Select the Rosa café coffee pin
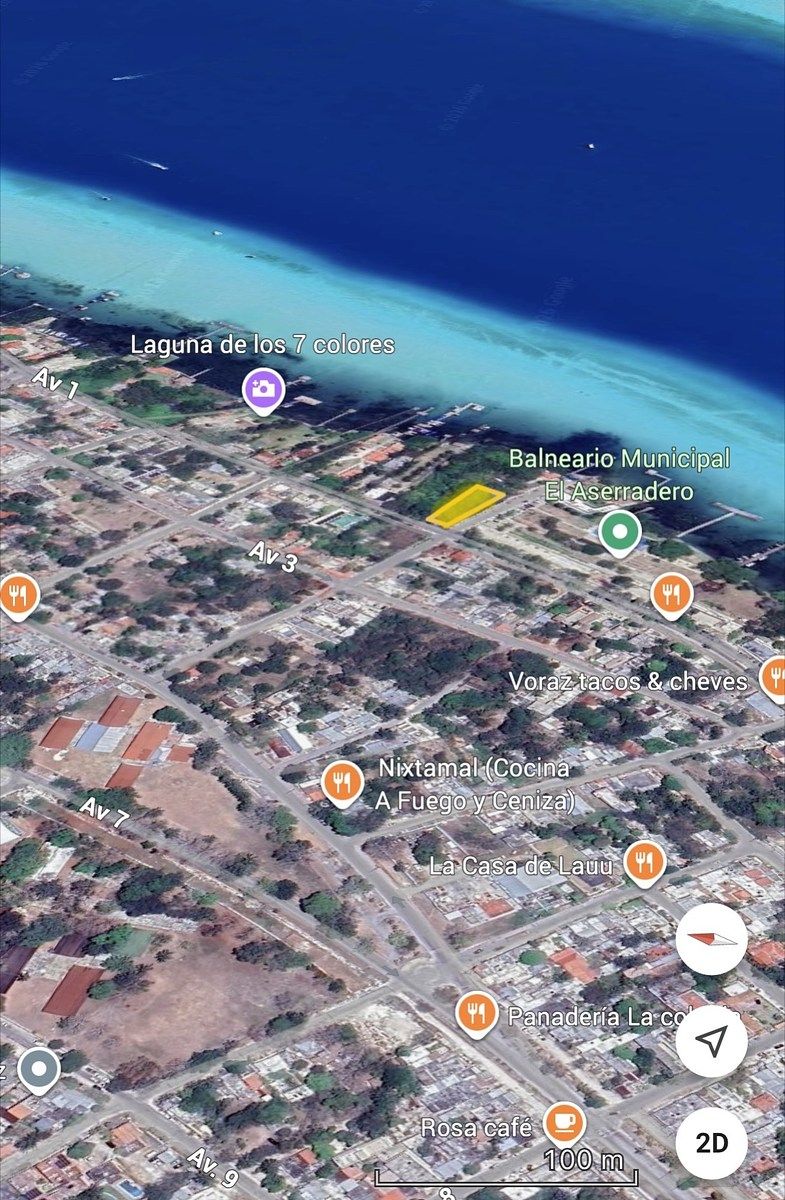The height and width of the screenshot is (1200, 785). [x=565, y=1122]
